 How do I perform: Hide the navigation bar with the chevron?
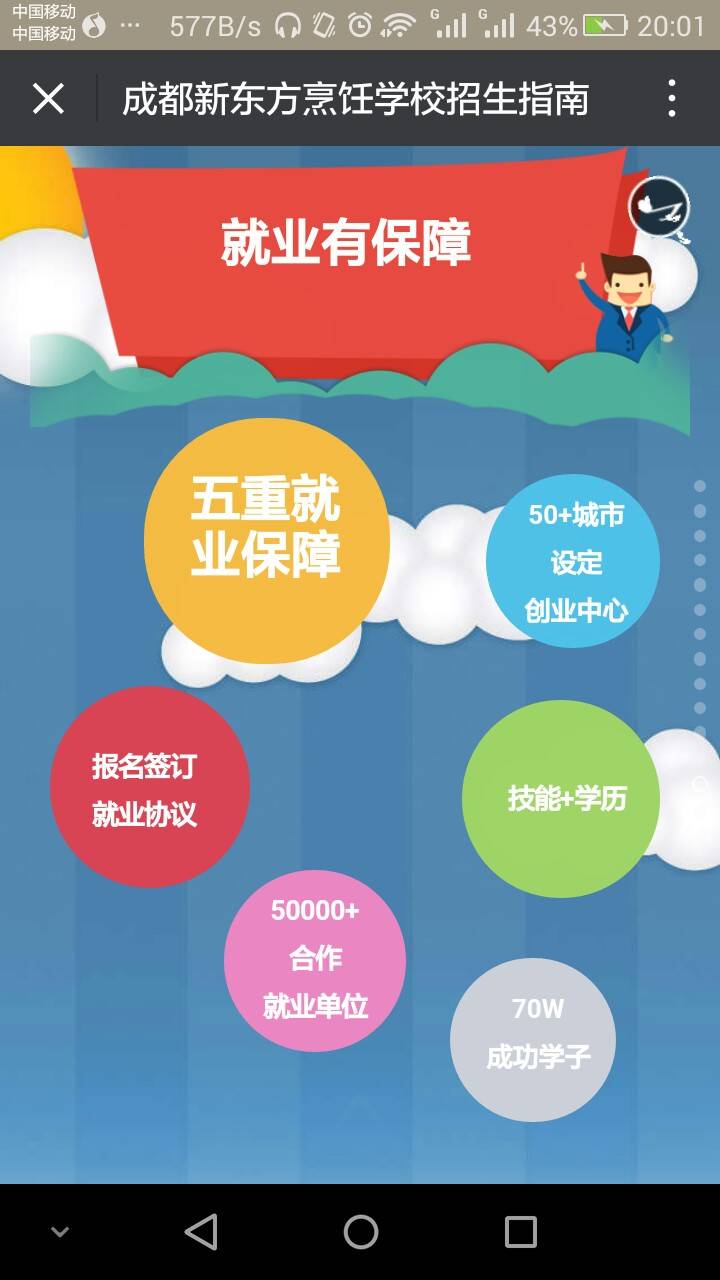(60, 1232)
